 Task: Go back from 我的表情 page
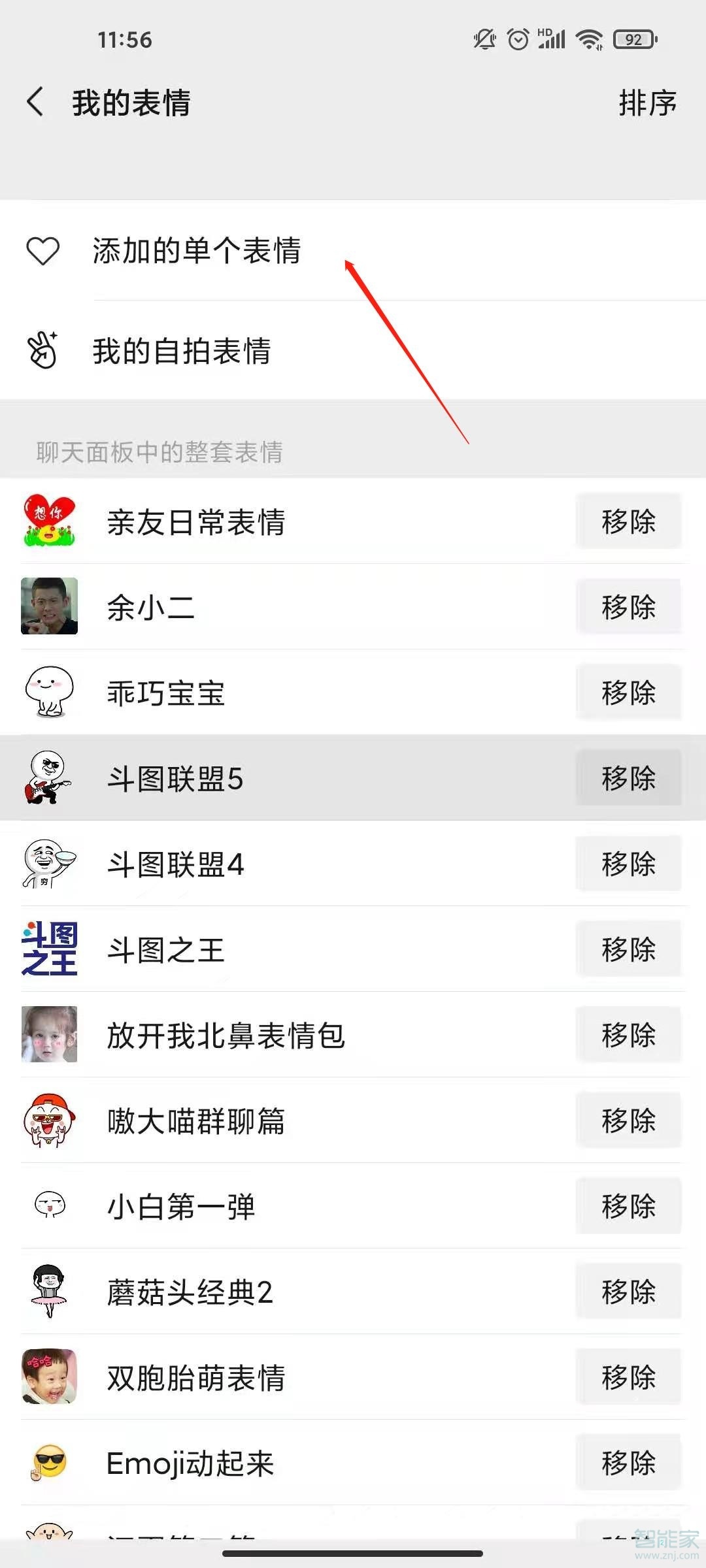pyautogui.click(x=37, y=103)
